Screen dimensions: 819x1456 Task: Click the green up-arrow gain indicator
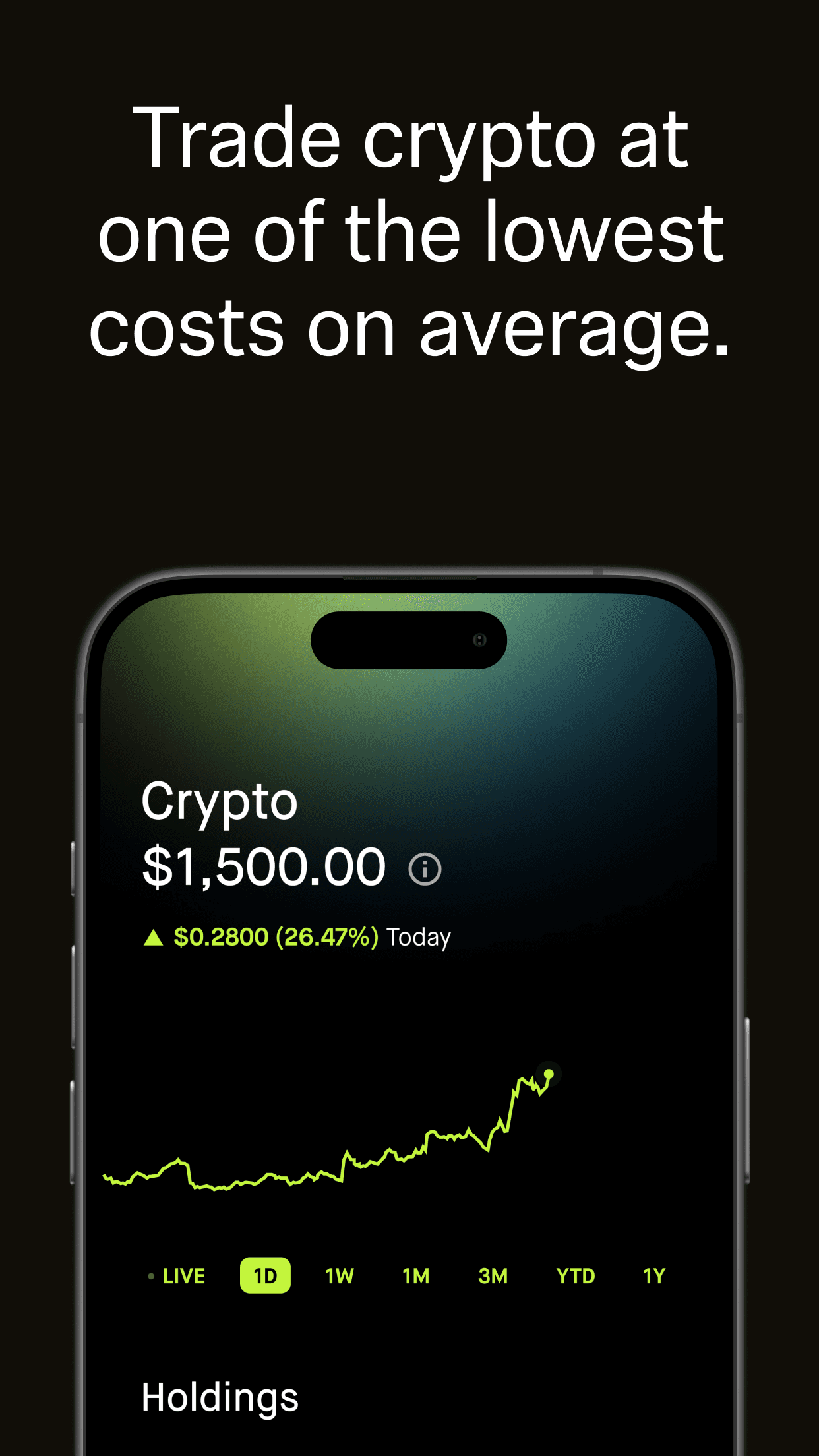coord(153,937)
